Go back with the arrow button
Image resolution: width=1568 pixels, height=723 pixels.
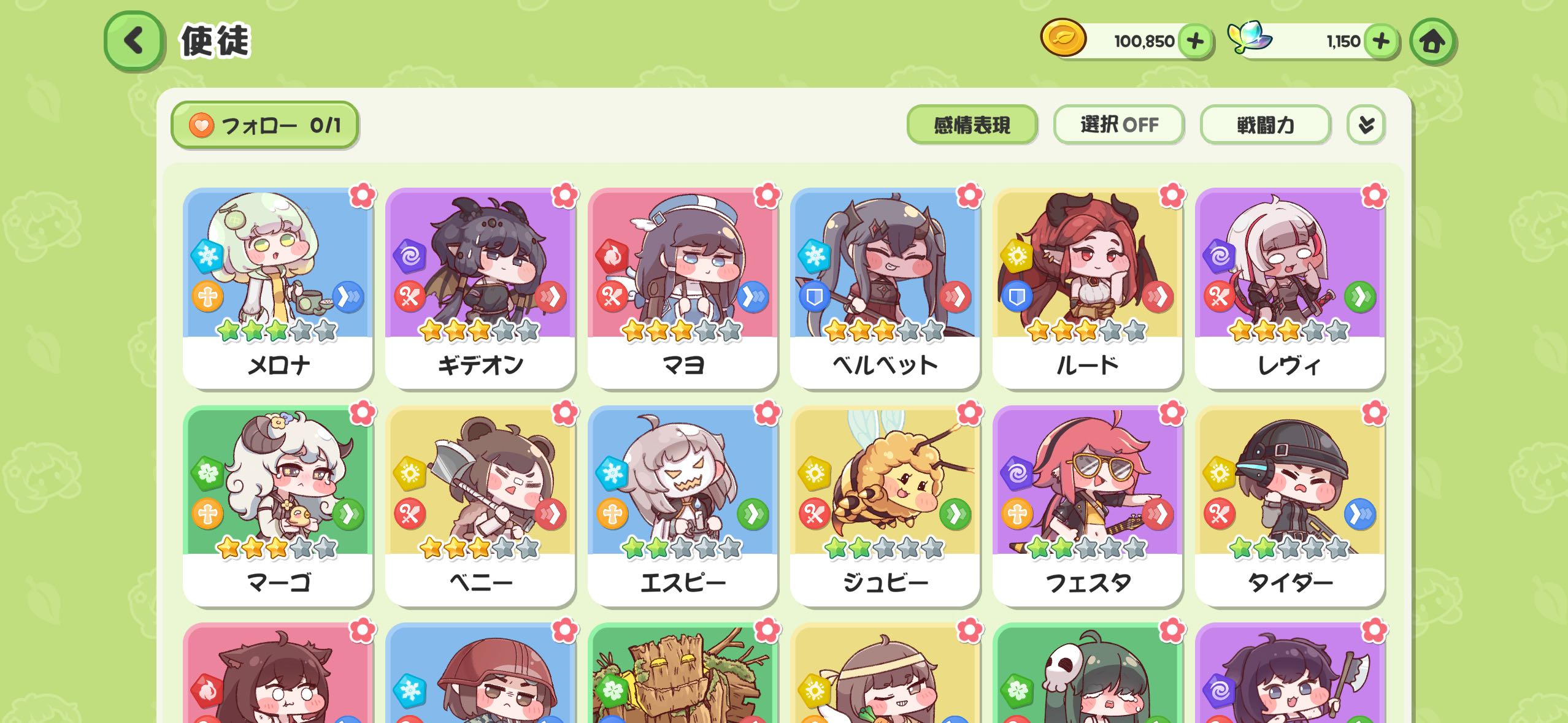pyautogui.click(x=134, y=40)
